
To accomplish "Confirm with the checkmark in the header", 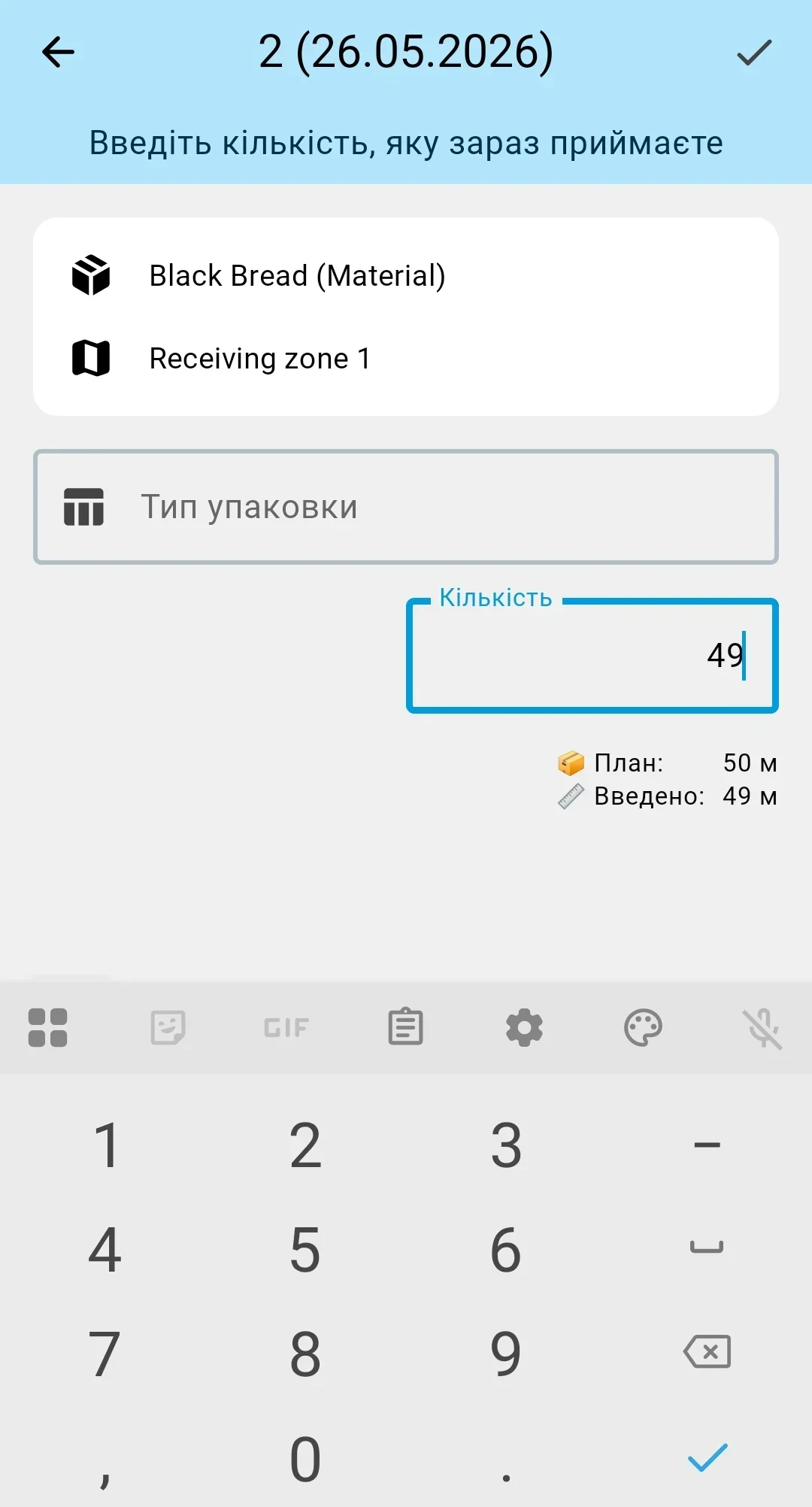I will point(754,52).
